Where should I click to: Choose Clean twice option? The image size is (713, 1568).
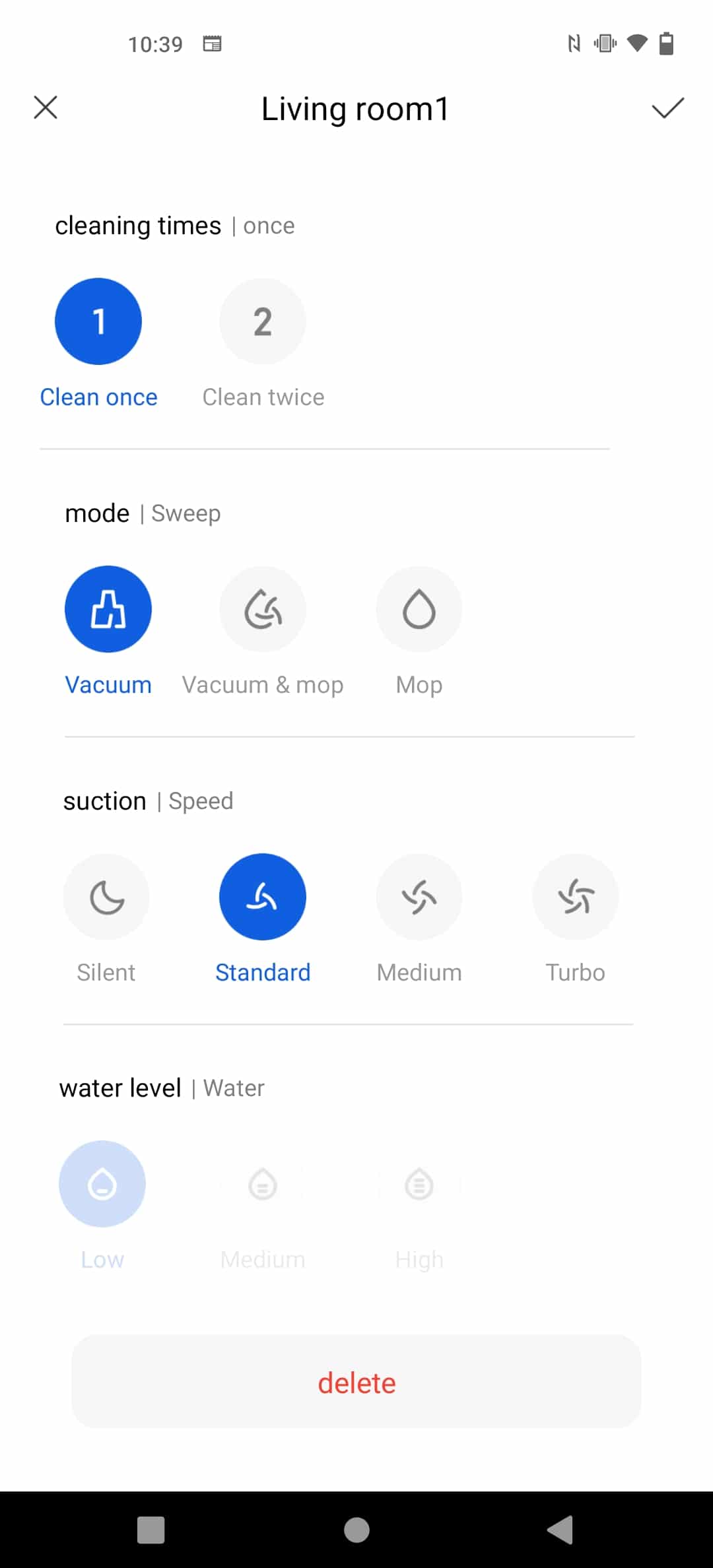[x=263, y=321]
